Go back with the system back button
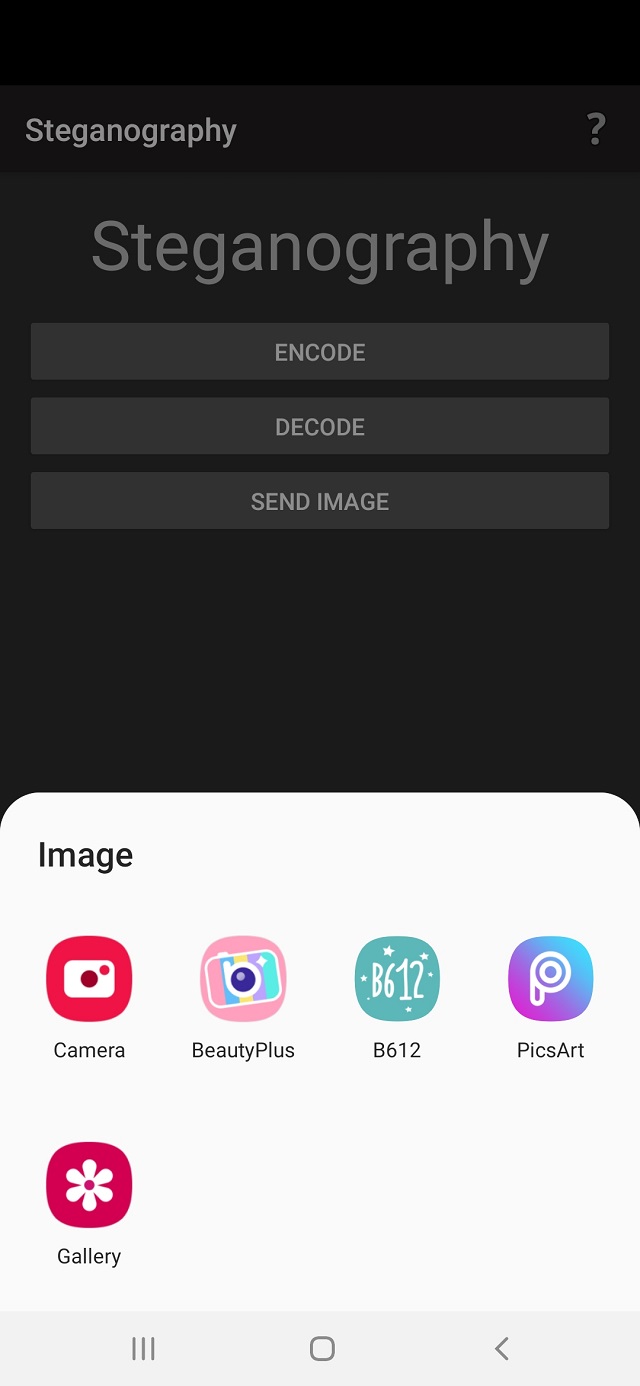Image resolution: width=640 pixels, height=1386 pixels. [x=502, y=1349]
